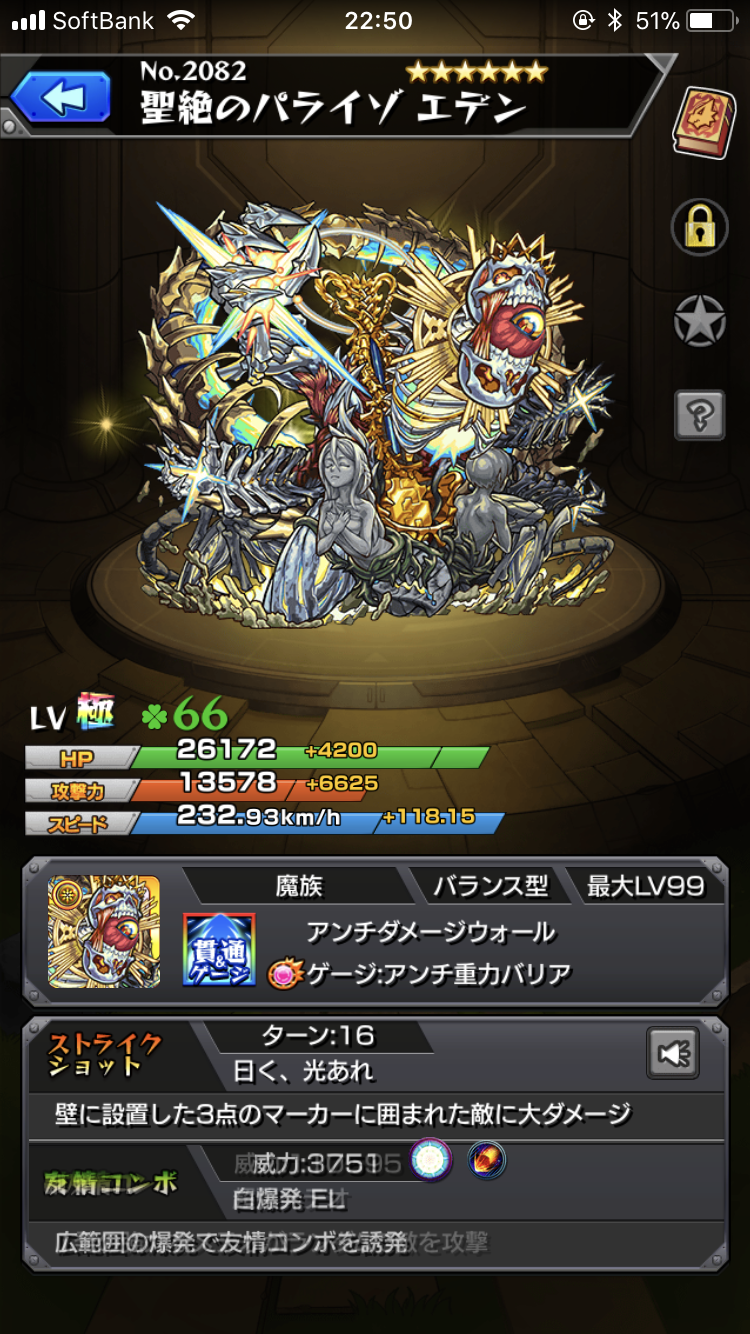Screen dimensions: 750x1334
Task: Tap the Eden monster portrait thumbnail
Action: pyautogui.click(x=104, y=931)
